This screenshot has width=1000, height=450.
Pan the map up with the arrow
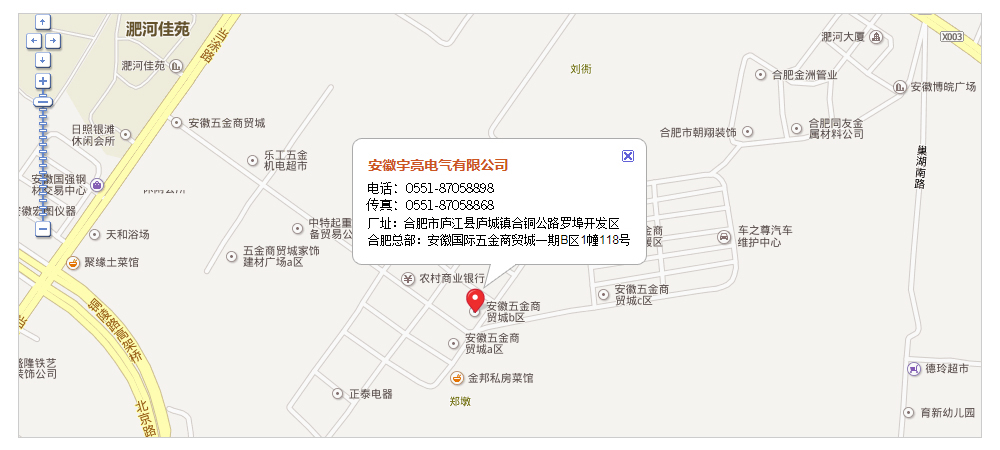click(43, 21)
